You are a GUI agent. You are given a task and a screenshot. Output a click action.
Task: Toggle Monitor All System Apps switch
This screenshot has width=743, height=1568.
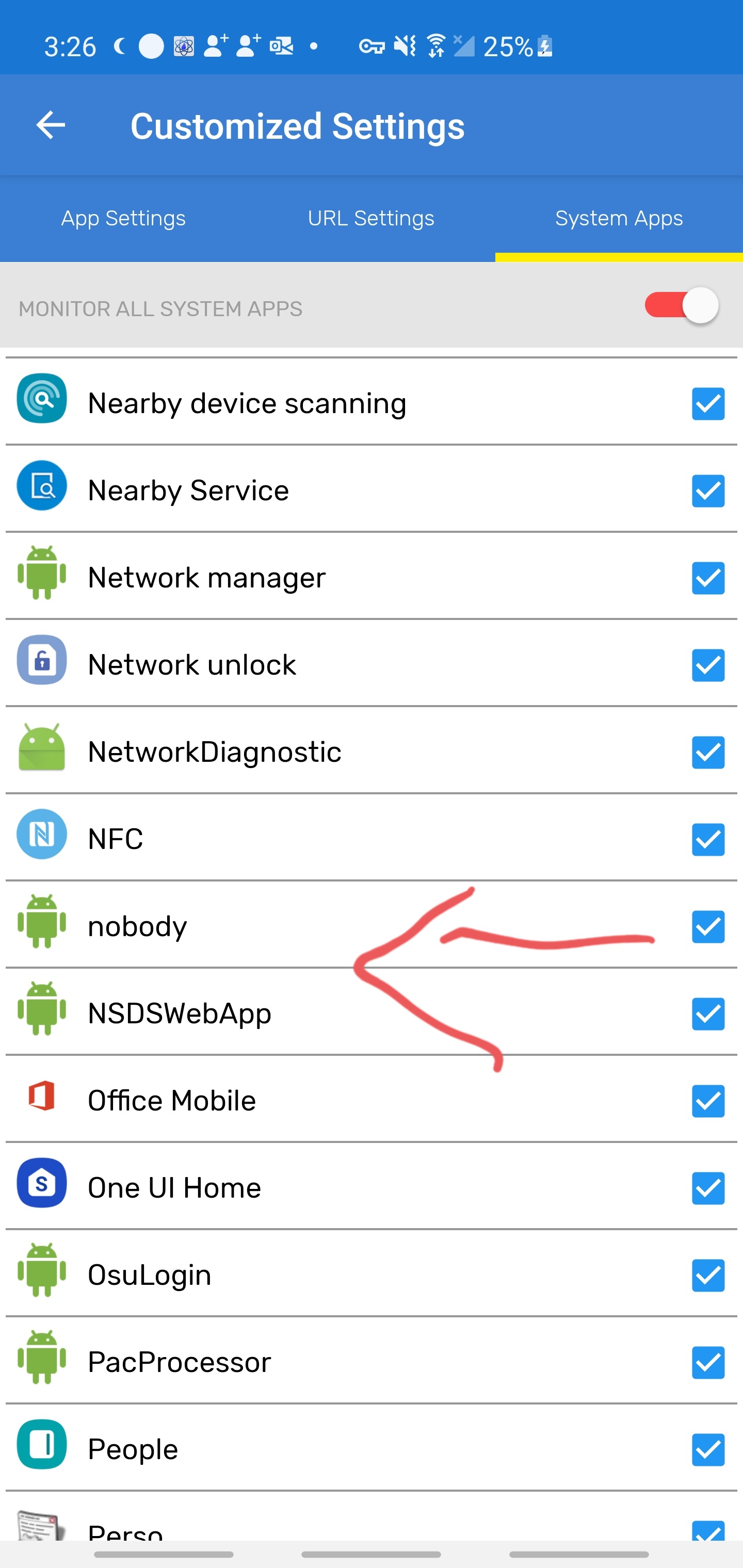point(682,305)
